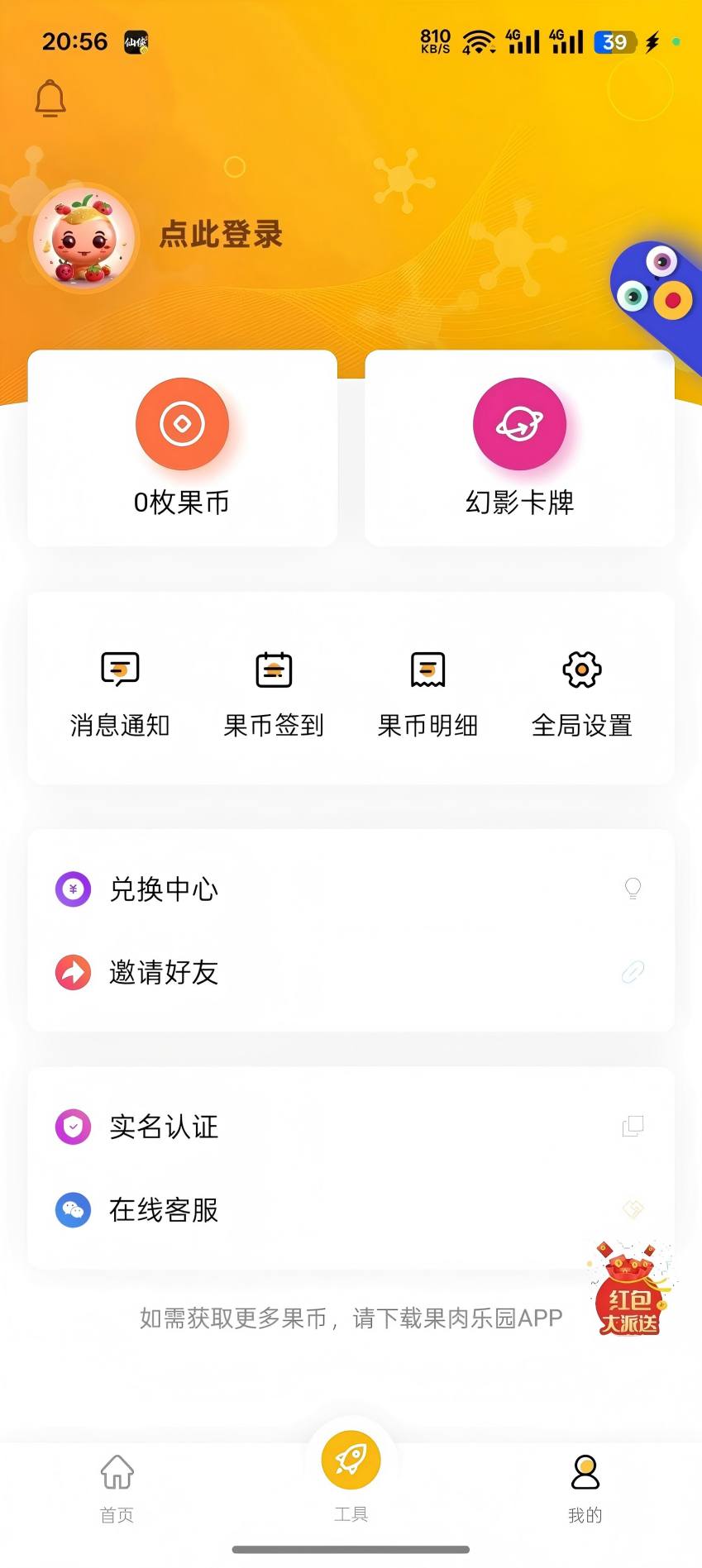Tap the paperclip icon beside 邀请好友
The height and width of the screenshot is (1568, 702).
[633, 973]
